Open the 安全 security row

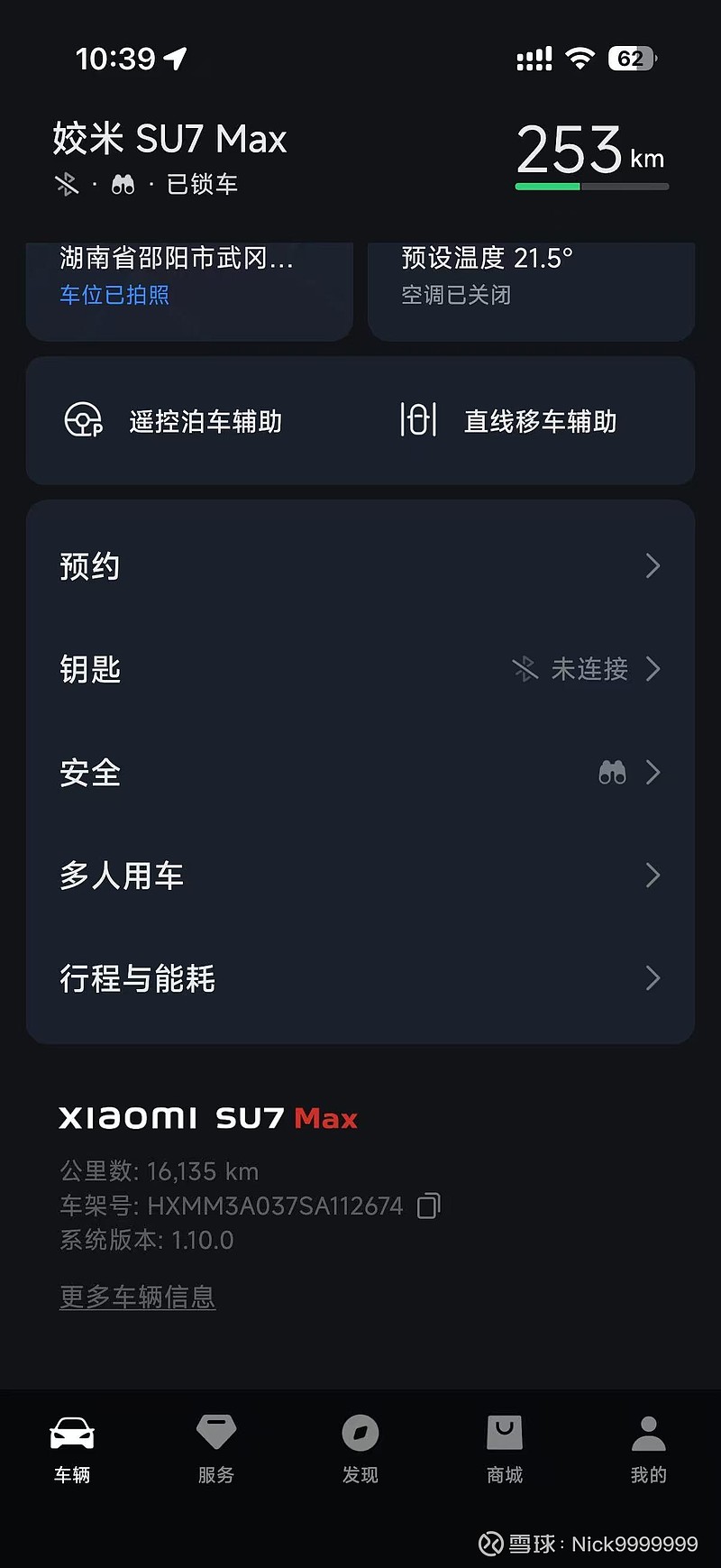tap(360, 773)
